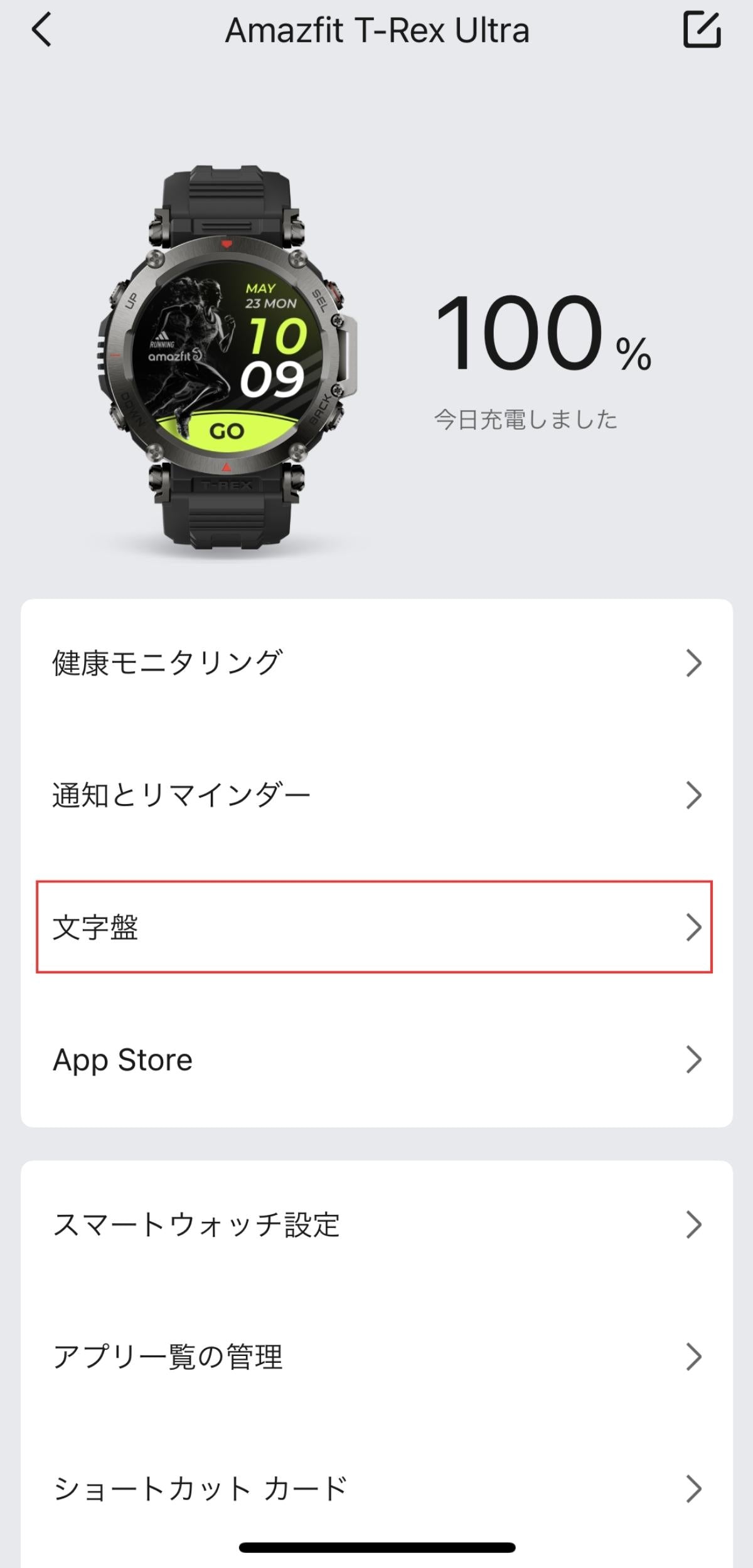753x1568 pixels.
Task: Open the App Store row
Action: [x=376, y=1060]
